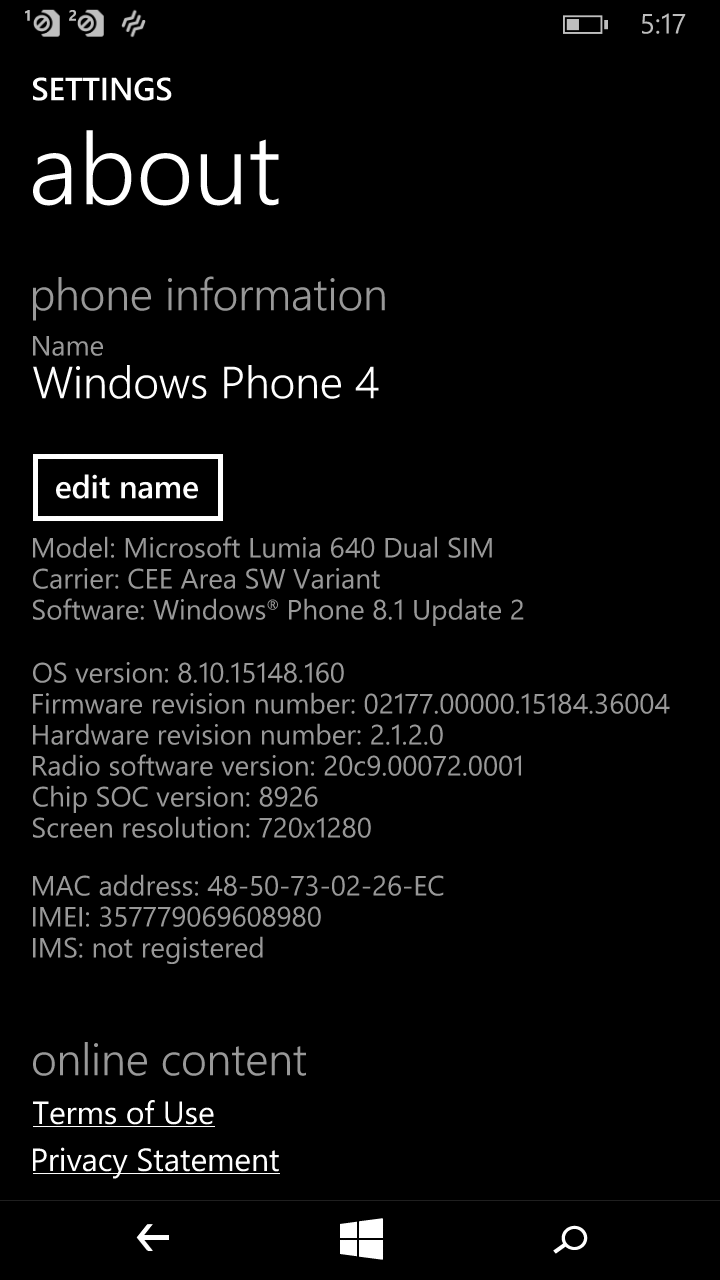The height and width of the screenshot is (1280, 720).
Task: Return to Start with the Windows key
Action: pos(361,1240)
